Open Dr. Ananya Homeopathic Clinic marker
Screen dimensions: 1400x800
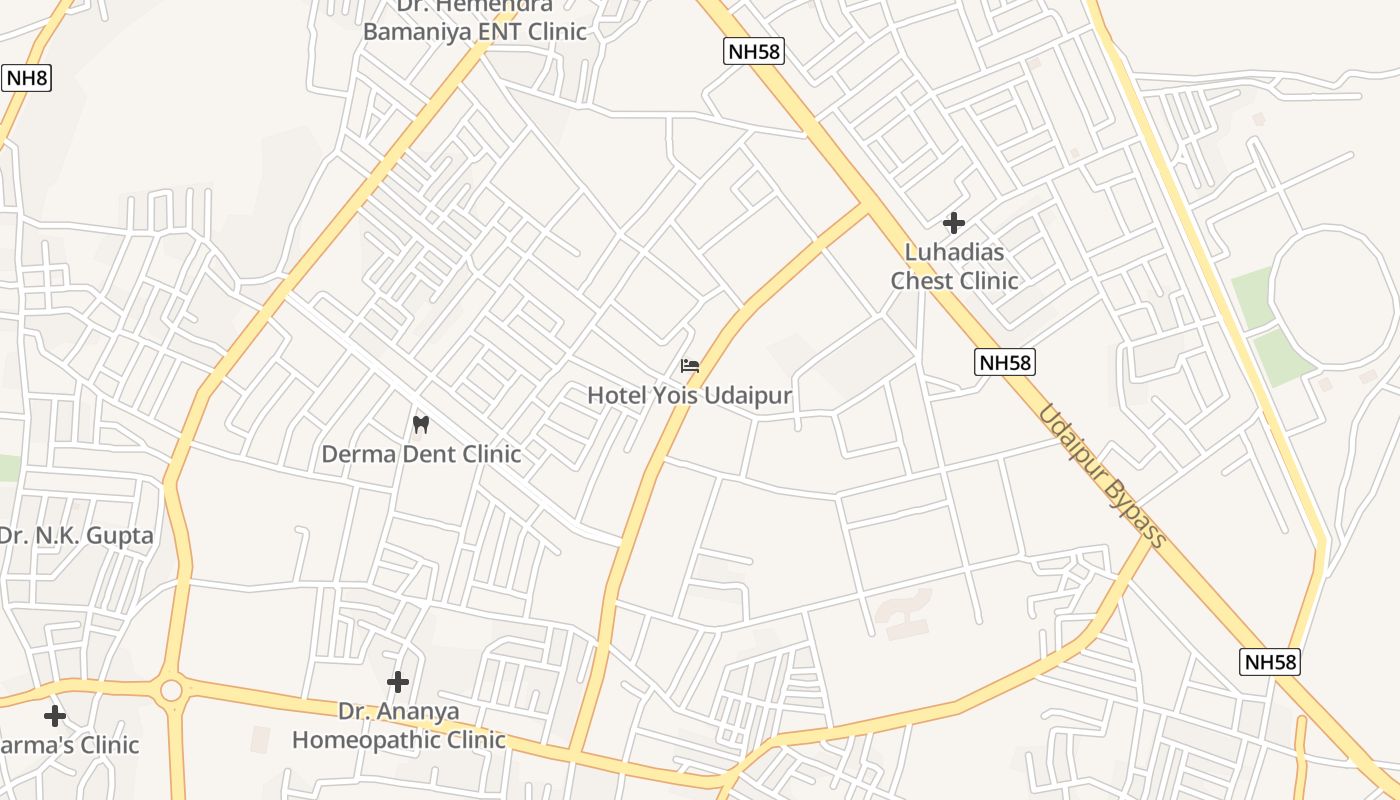[398, 683]
